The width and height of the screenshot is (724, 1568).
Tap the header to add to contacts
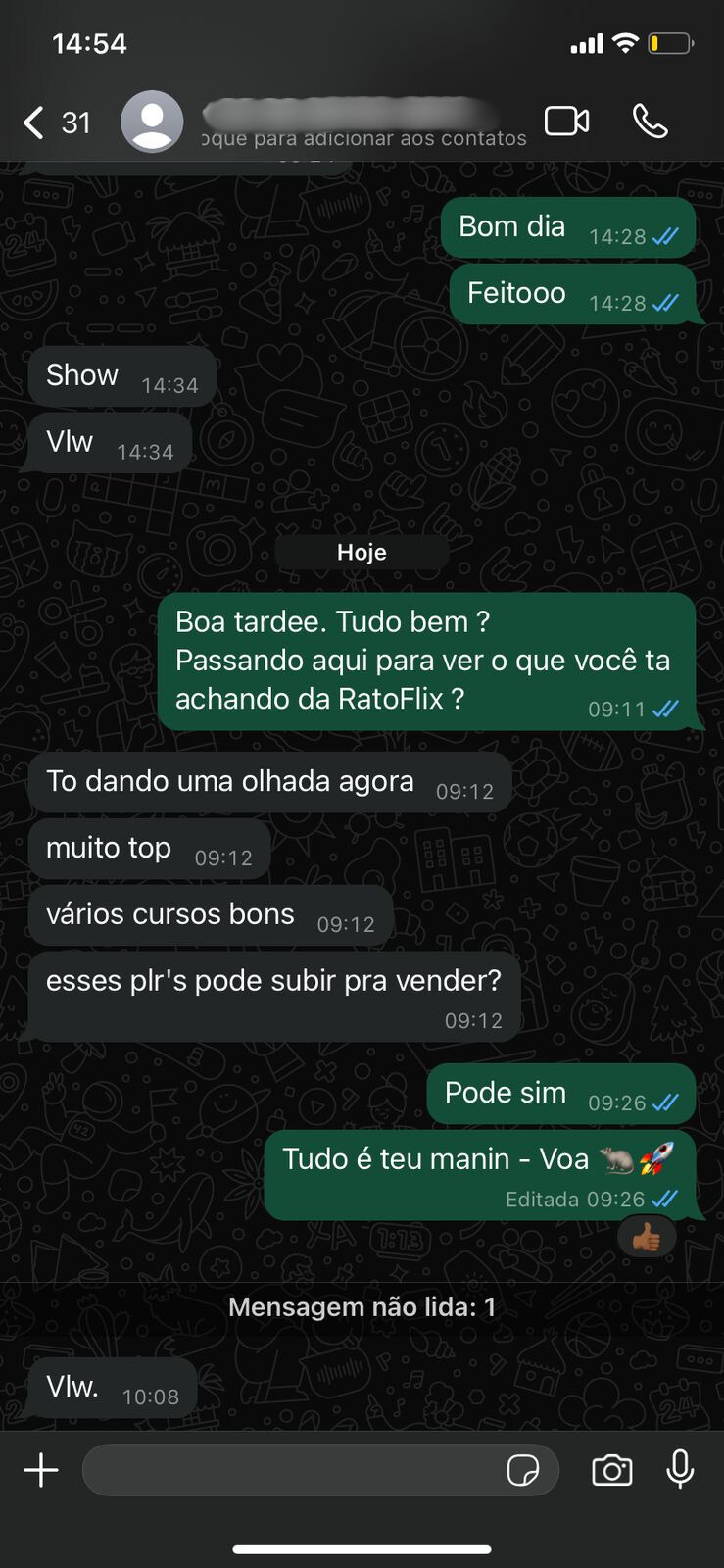tap(362, 123)
